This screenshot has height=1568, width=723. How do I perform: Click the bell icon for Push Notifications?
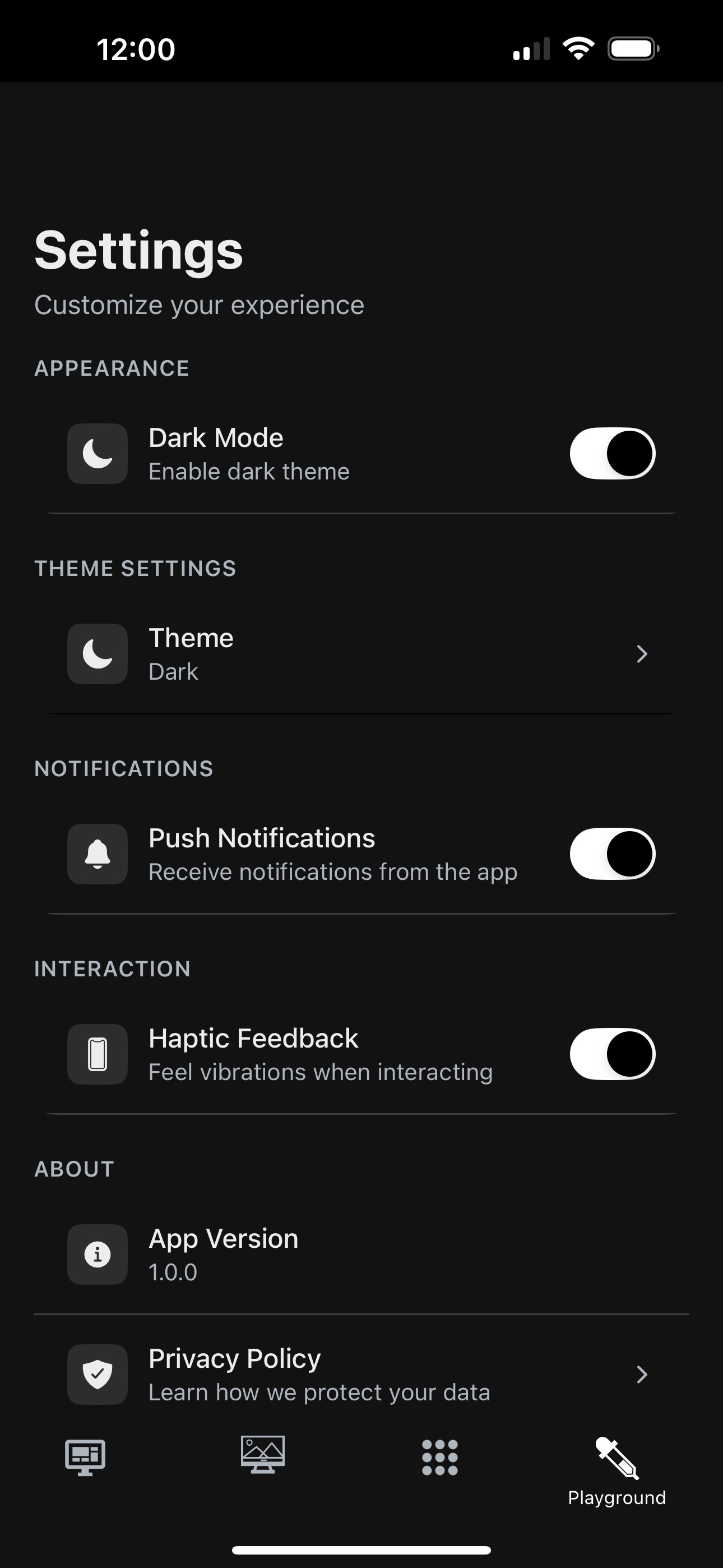pyautogui.click(x=98, y=854)
